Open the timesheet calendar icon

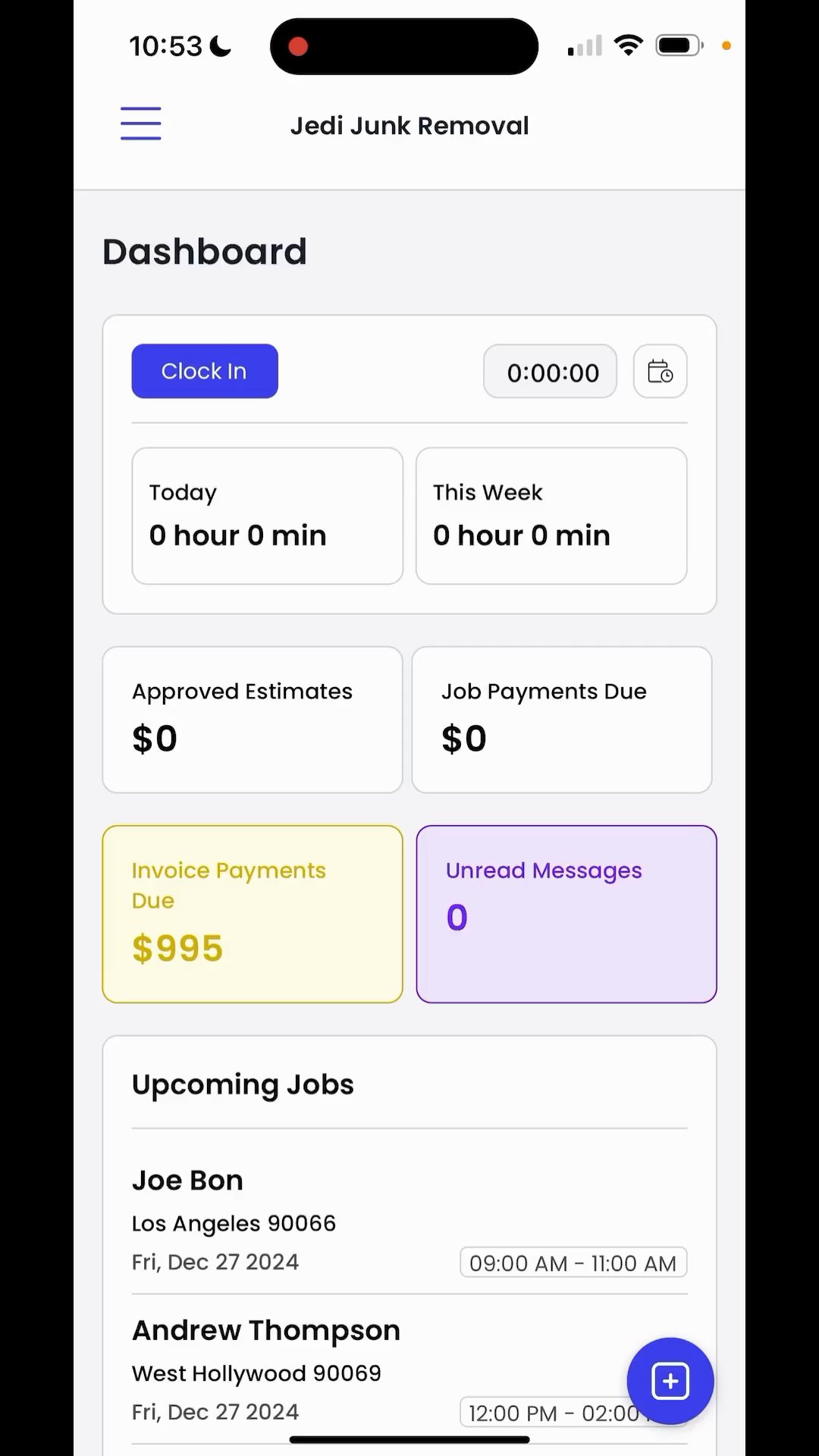pos(660,372)
